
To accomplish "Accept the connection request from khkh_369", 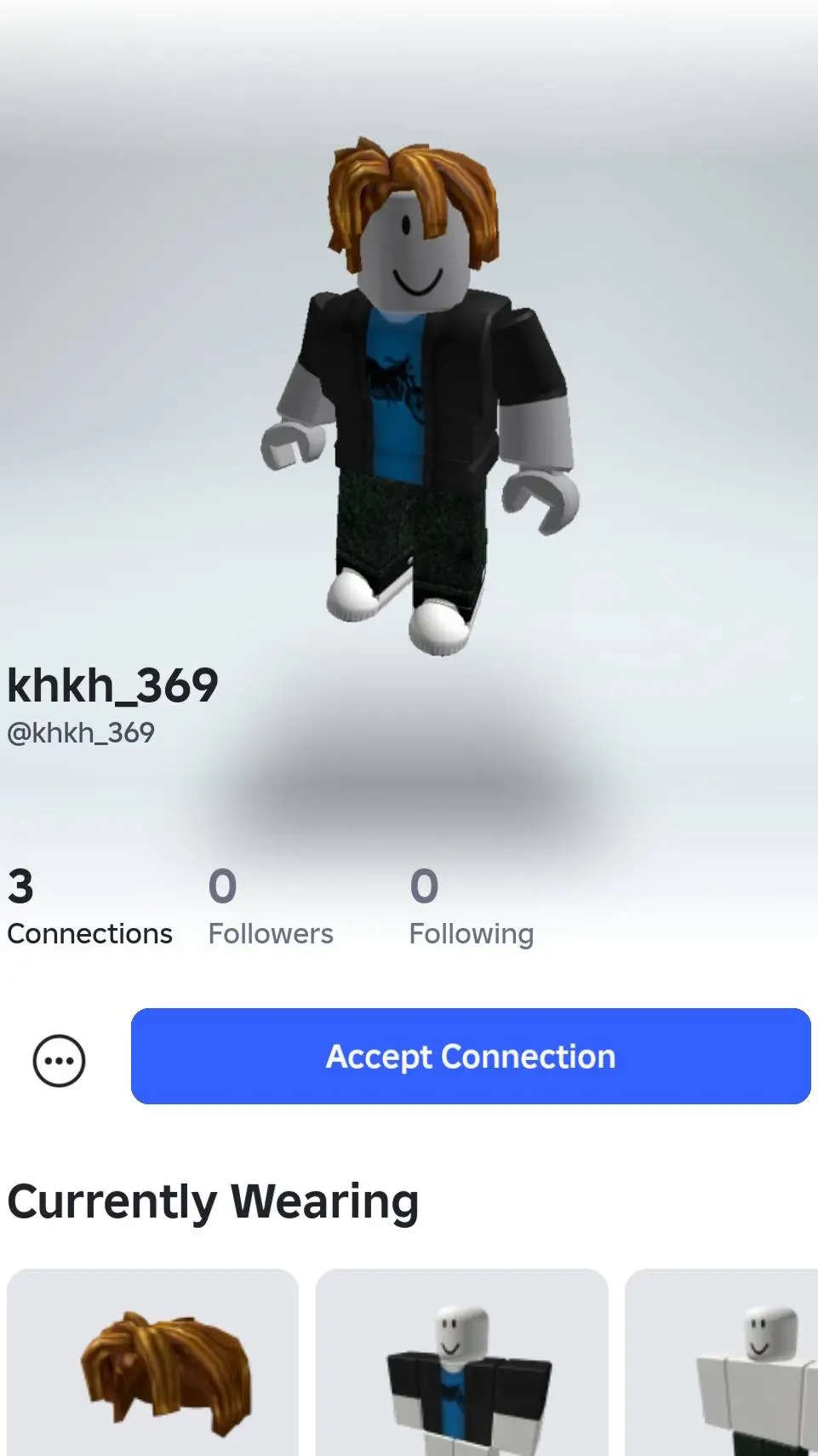I will pos(470,1056).
